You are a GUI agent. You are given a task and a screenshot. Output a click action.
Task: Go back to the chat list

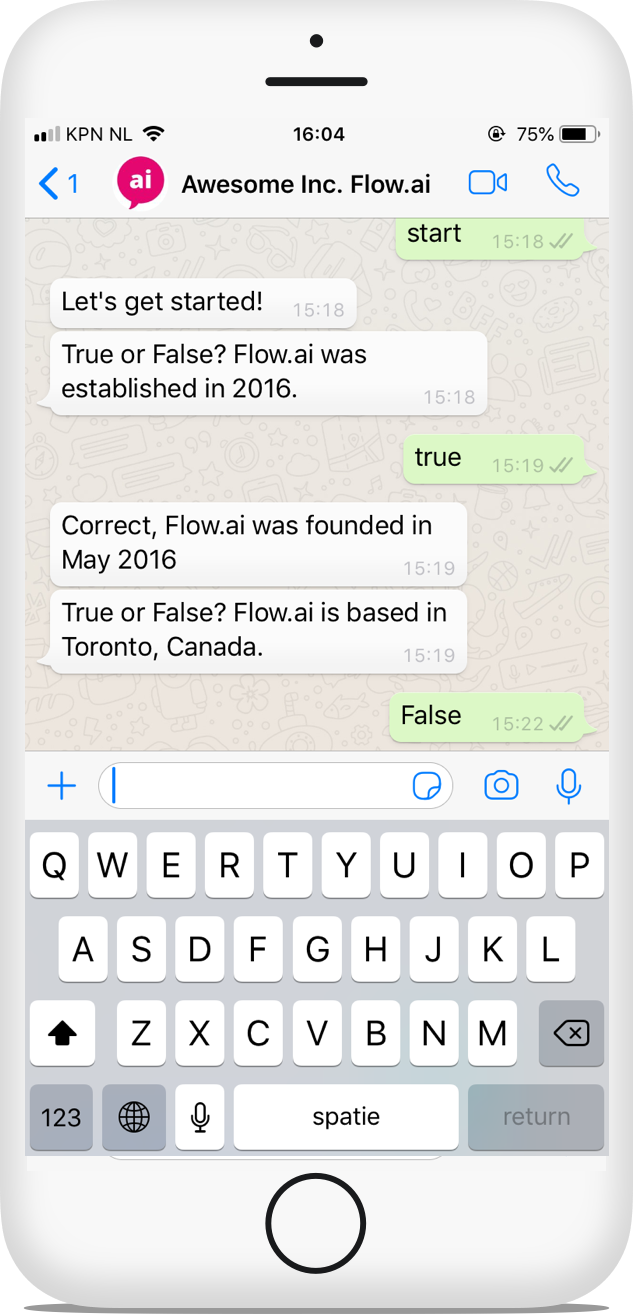pyautogui.click(x=58, y=184)
